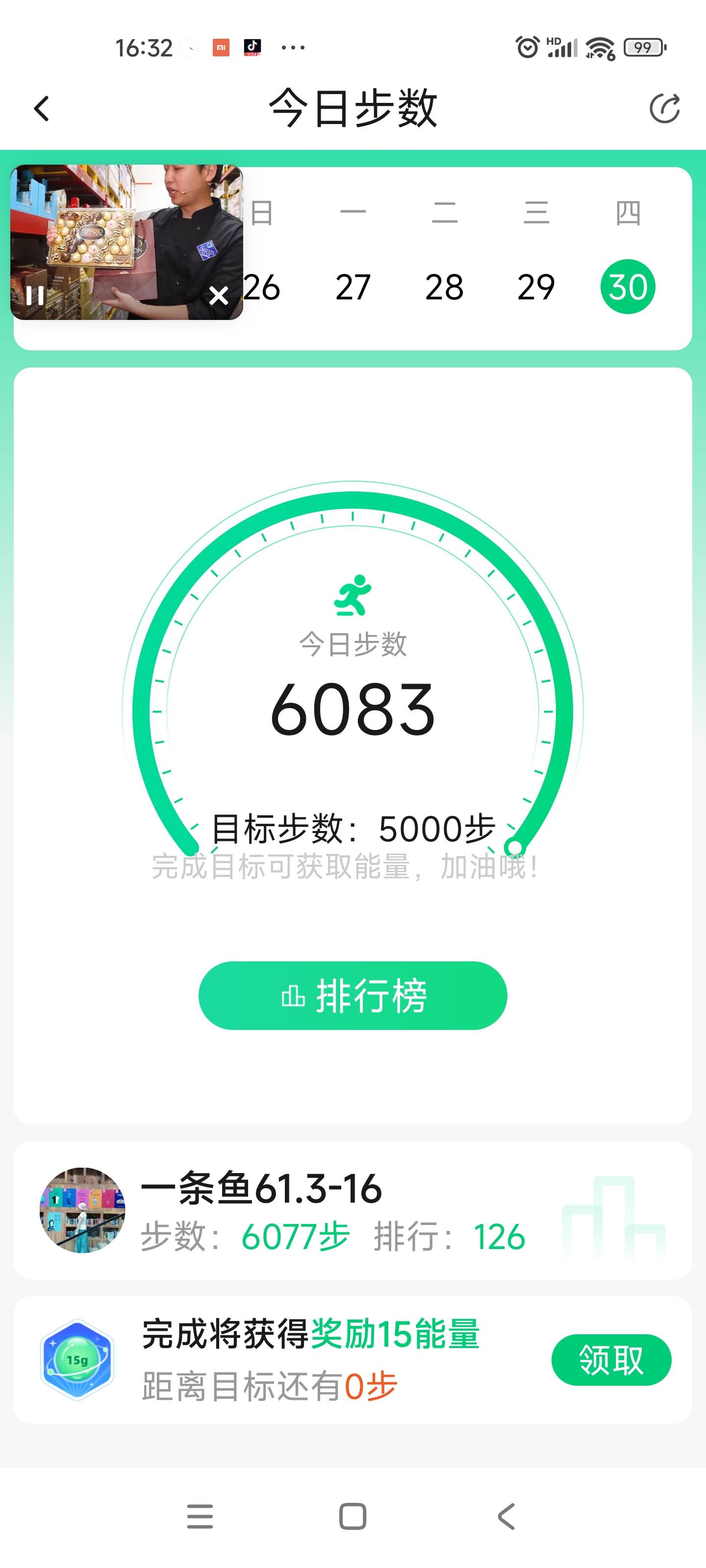Pause the floating video with its pause control
This screenshot has height=1568, width=706.
point(35,296)
